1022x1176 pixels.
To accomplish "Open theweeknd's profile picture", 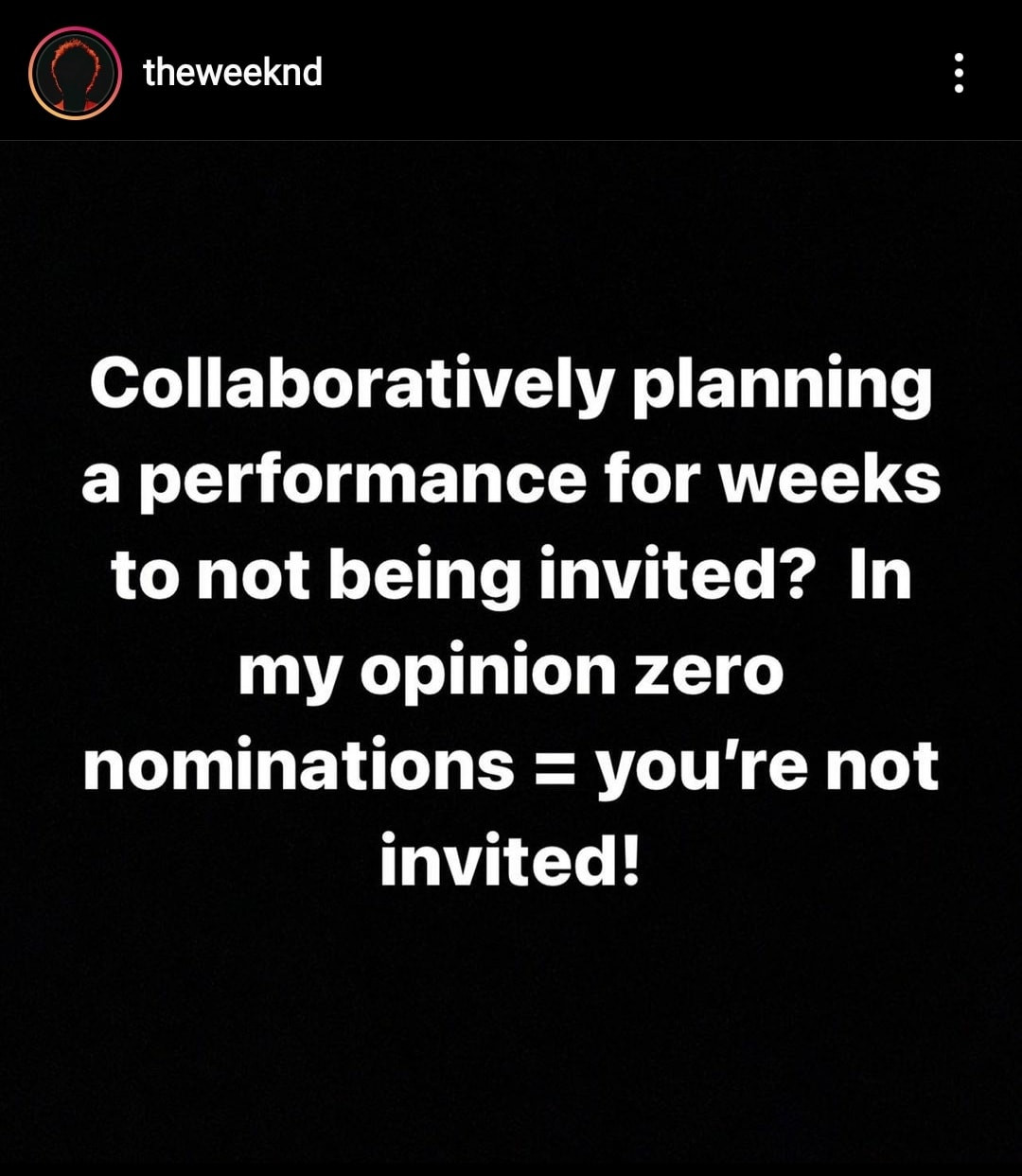I will coord(75,73).
